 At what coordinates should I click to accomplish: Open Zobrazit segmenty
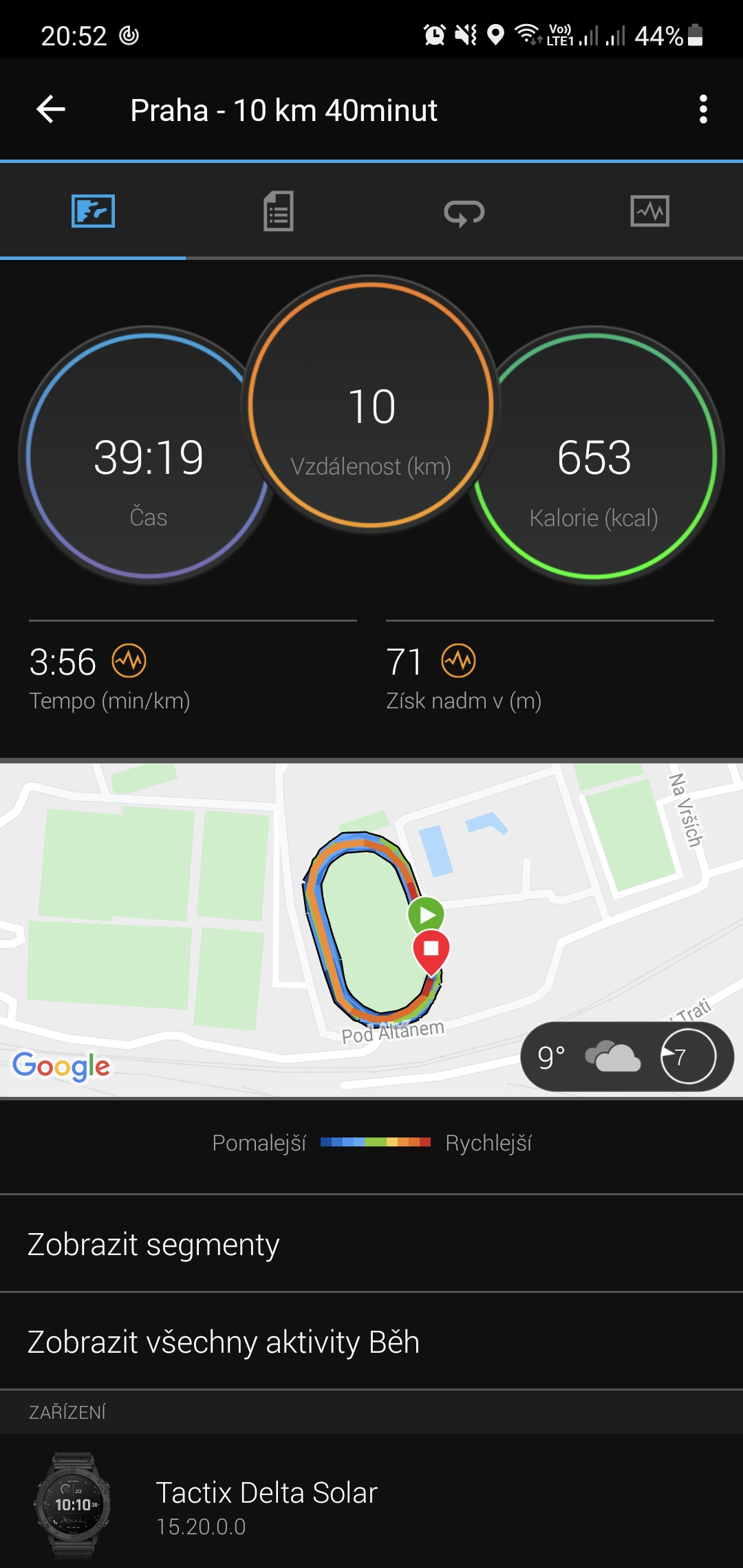pos(371,1244)
